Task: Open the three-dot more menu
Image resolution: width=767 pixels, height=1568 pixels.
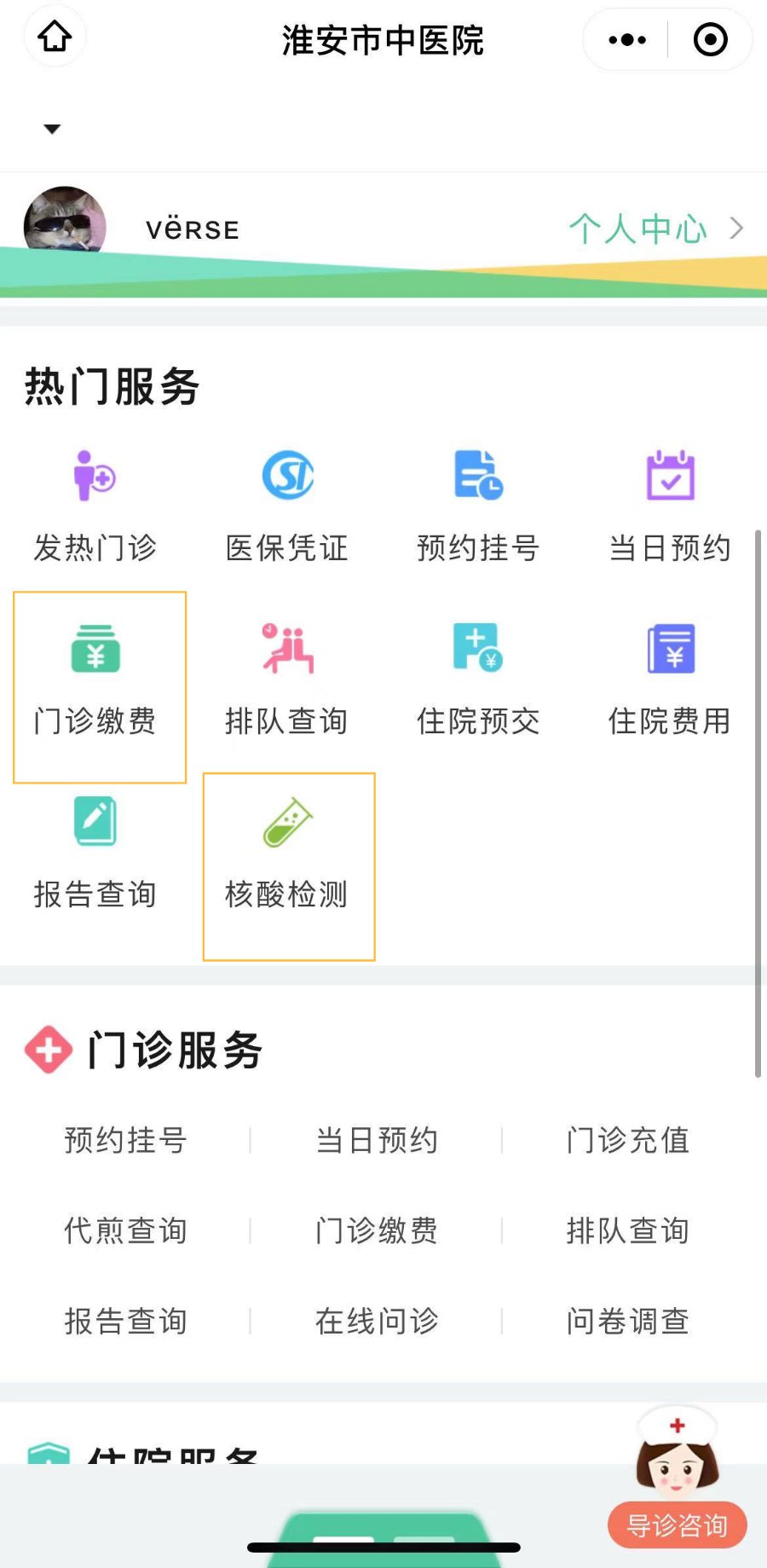Action: 627,39
